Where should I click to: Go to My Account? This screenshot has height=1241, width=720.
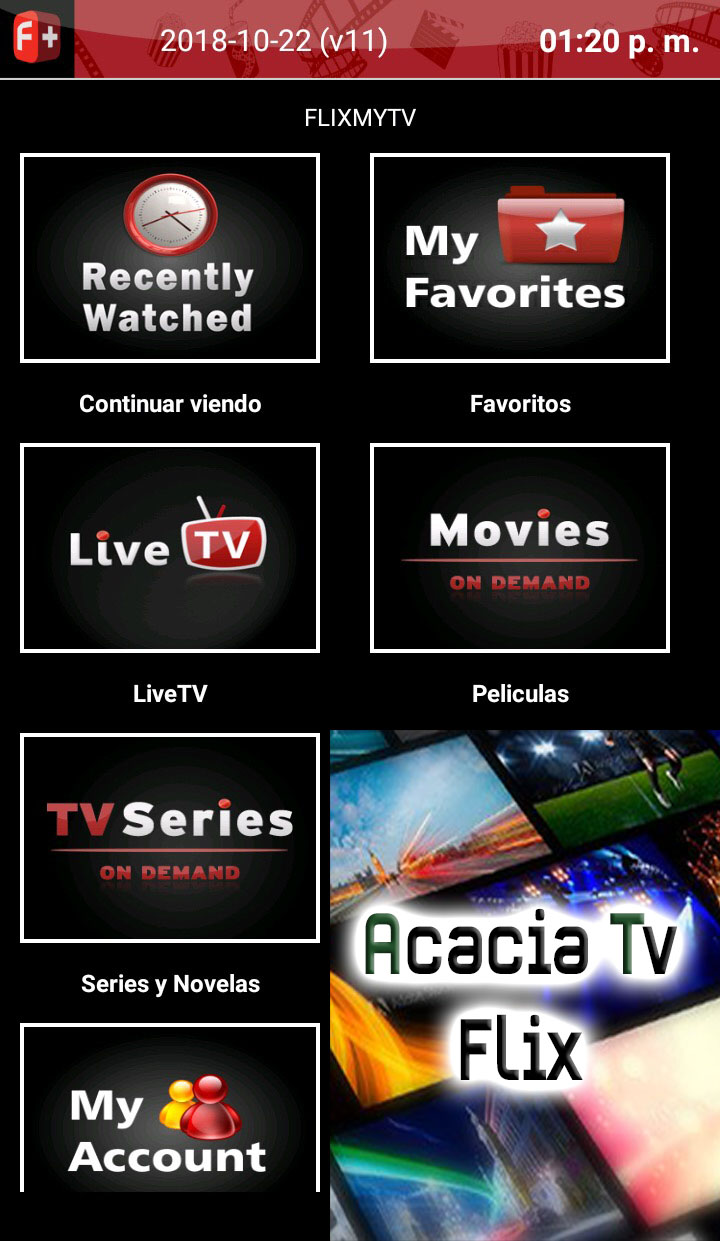[170, 1110]
